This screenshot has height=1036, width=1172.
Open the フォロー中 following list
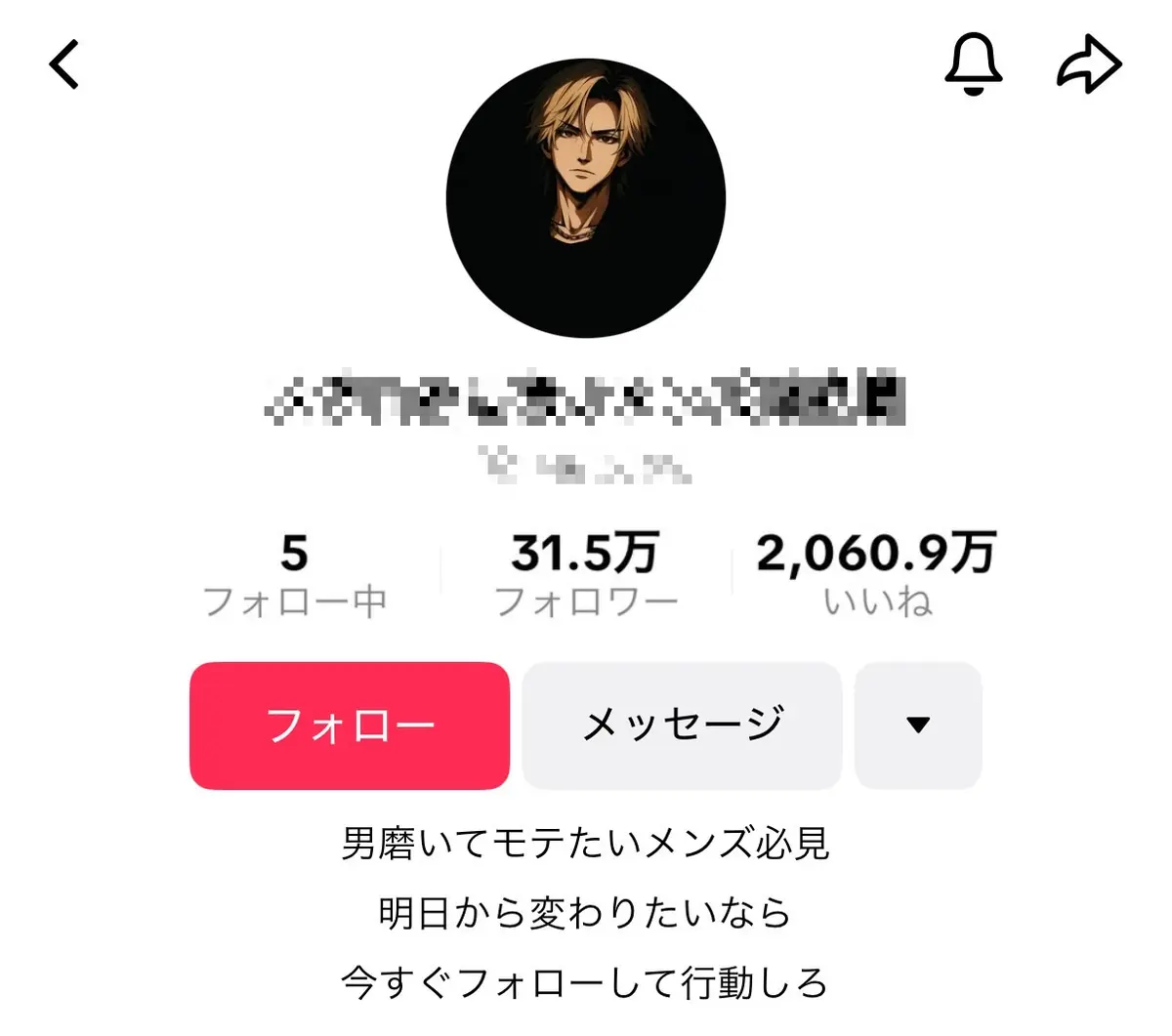[295, 576]
